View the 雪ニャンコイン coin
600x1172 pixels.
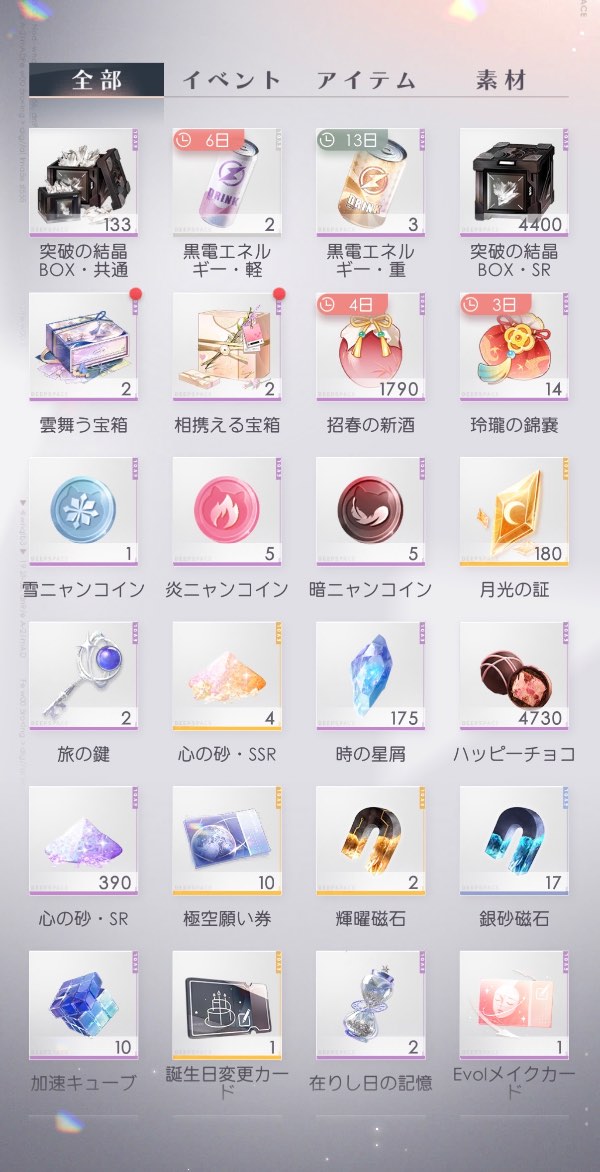(x=83, y=510)
